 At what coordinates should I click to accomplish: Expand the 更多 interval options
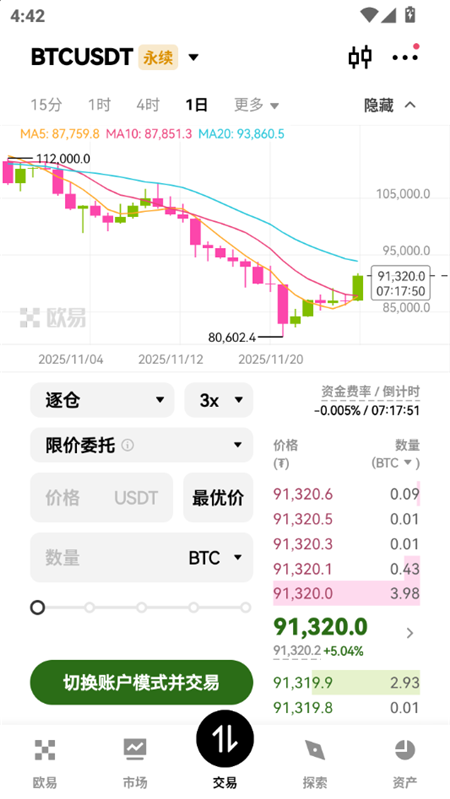256,105
